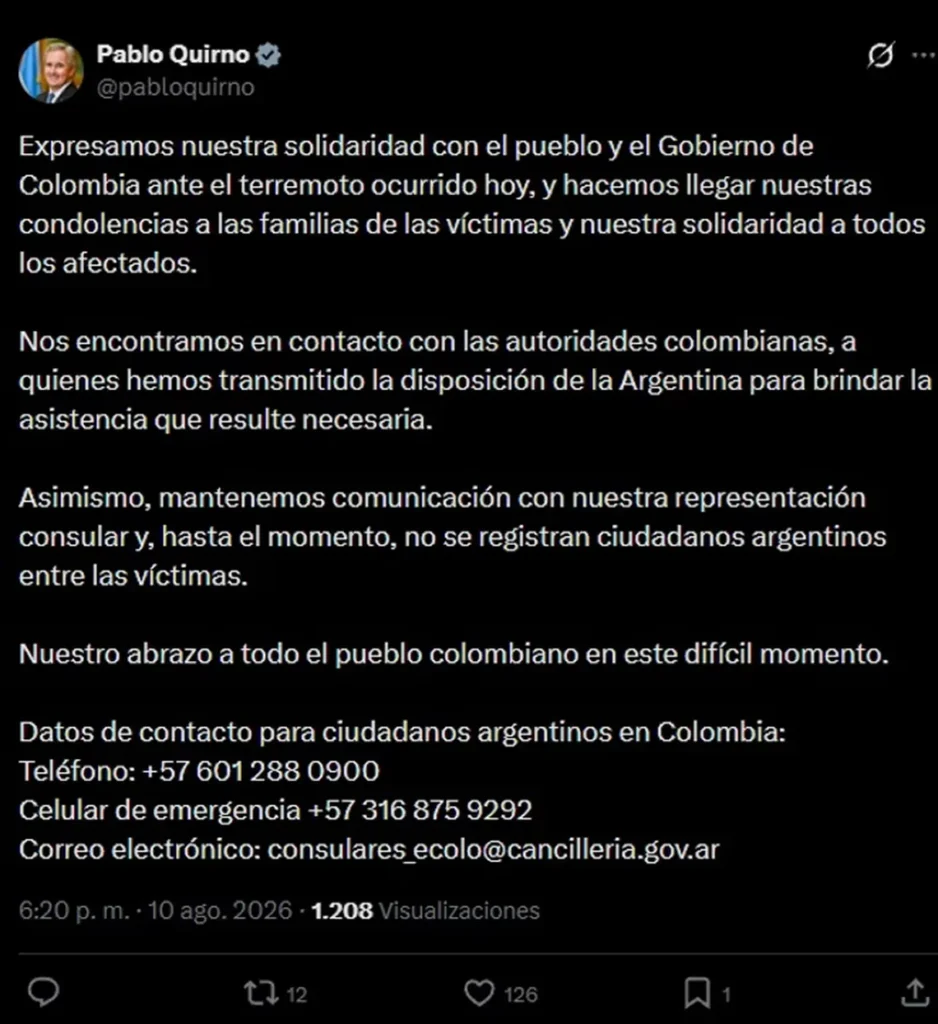Tap the Pablo Quirno display name
The image size is (938, 1024).
click(x=173, y=54)
